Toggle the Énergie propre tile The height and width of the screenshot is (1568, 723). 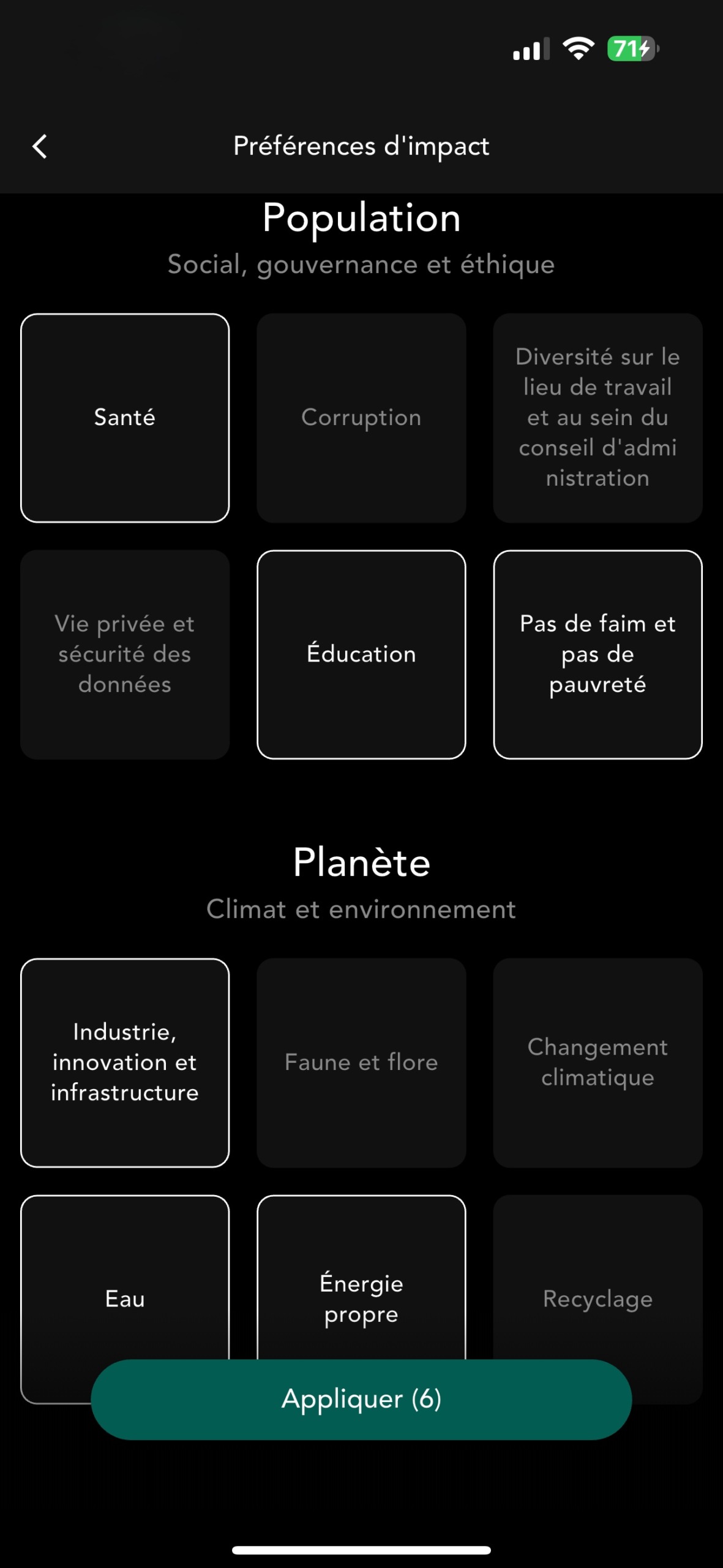point(361,1277)
